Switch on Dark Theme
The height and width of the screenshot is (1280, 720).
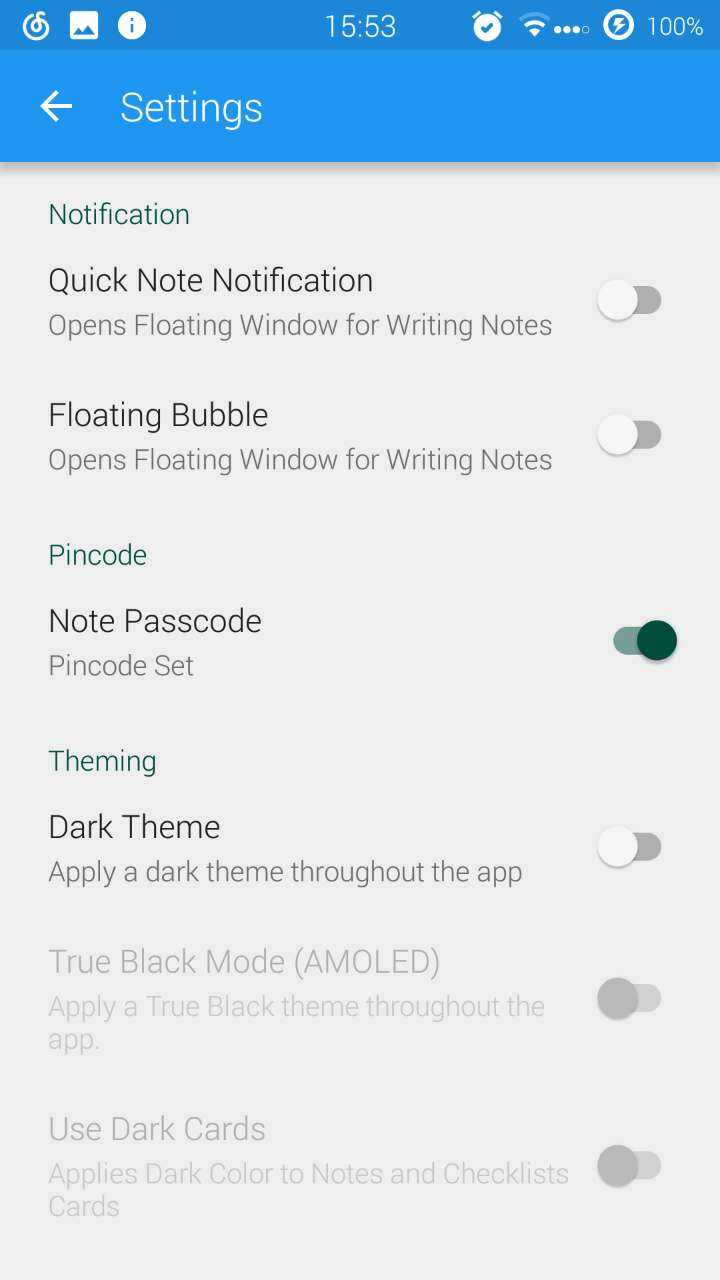(630, 847)
